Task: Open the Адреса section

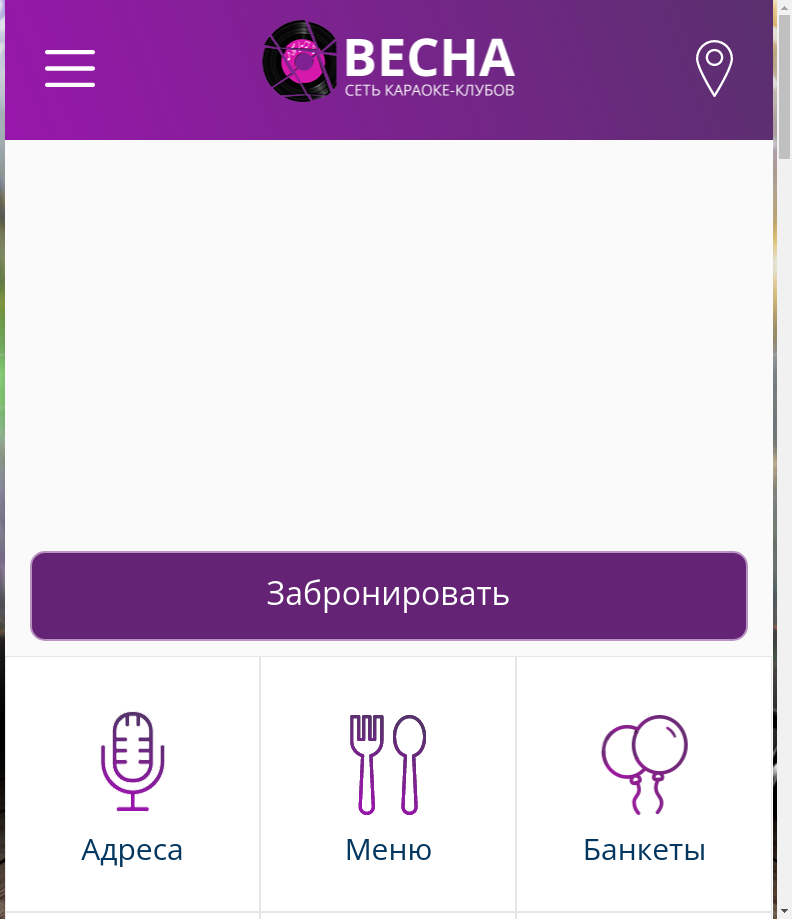Action: click(x=132, y=785)
